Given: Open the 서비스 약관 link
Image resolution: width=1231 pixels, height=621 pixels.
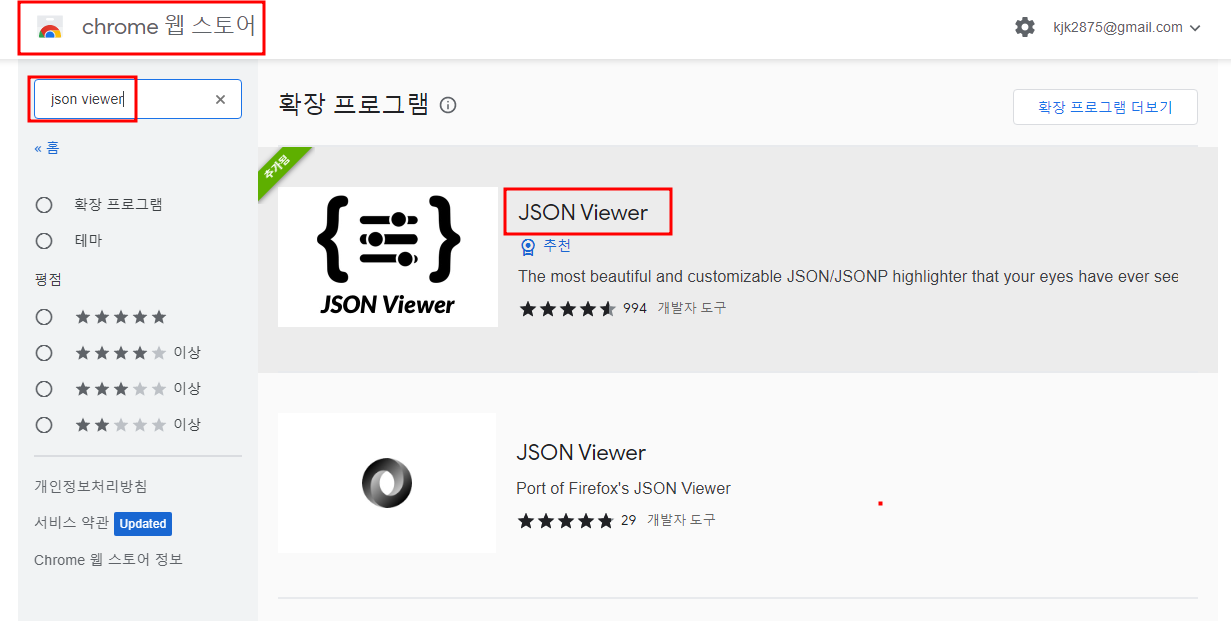Looking at the screenshot, I should [x=71, y=523].
